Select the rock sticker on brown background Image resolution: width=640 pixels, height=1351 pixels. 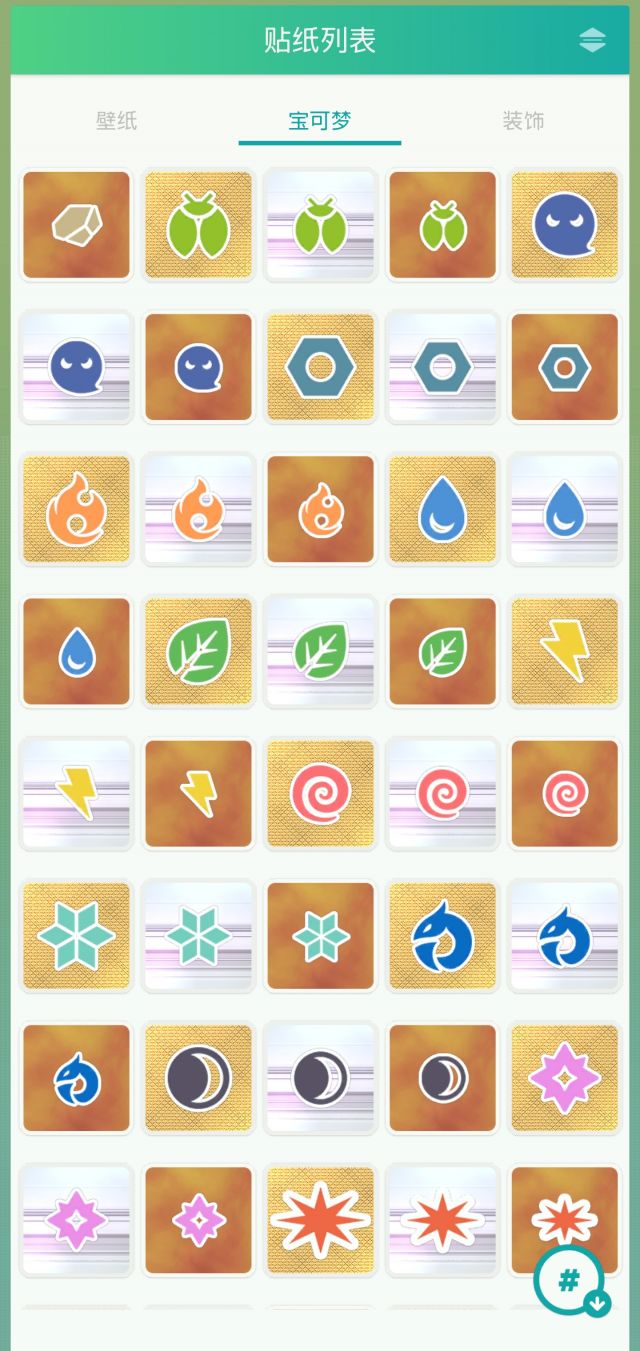click(x=76, y=225)
